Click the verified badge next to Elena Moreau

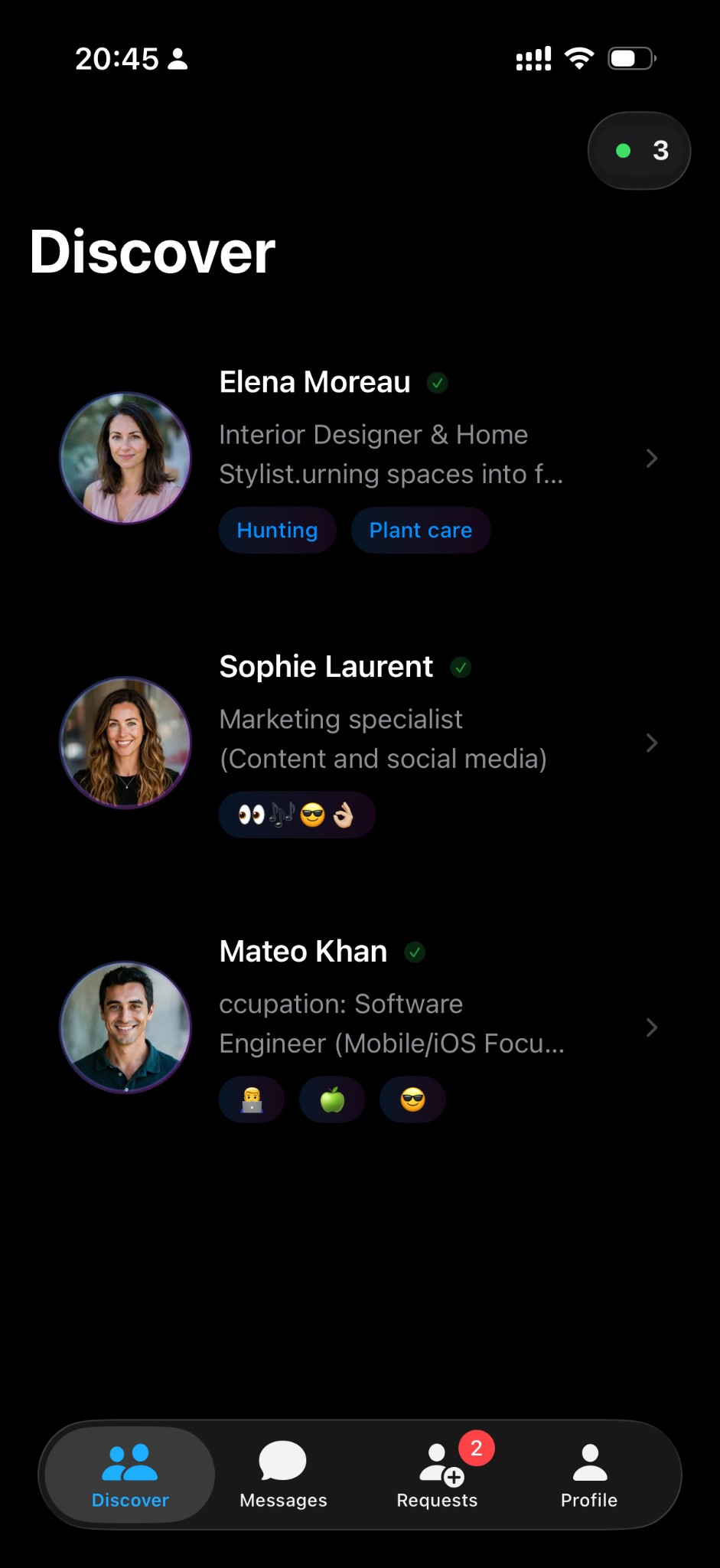438,383
